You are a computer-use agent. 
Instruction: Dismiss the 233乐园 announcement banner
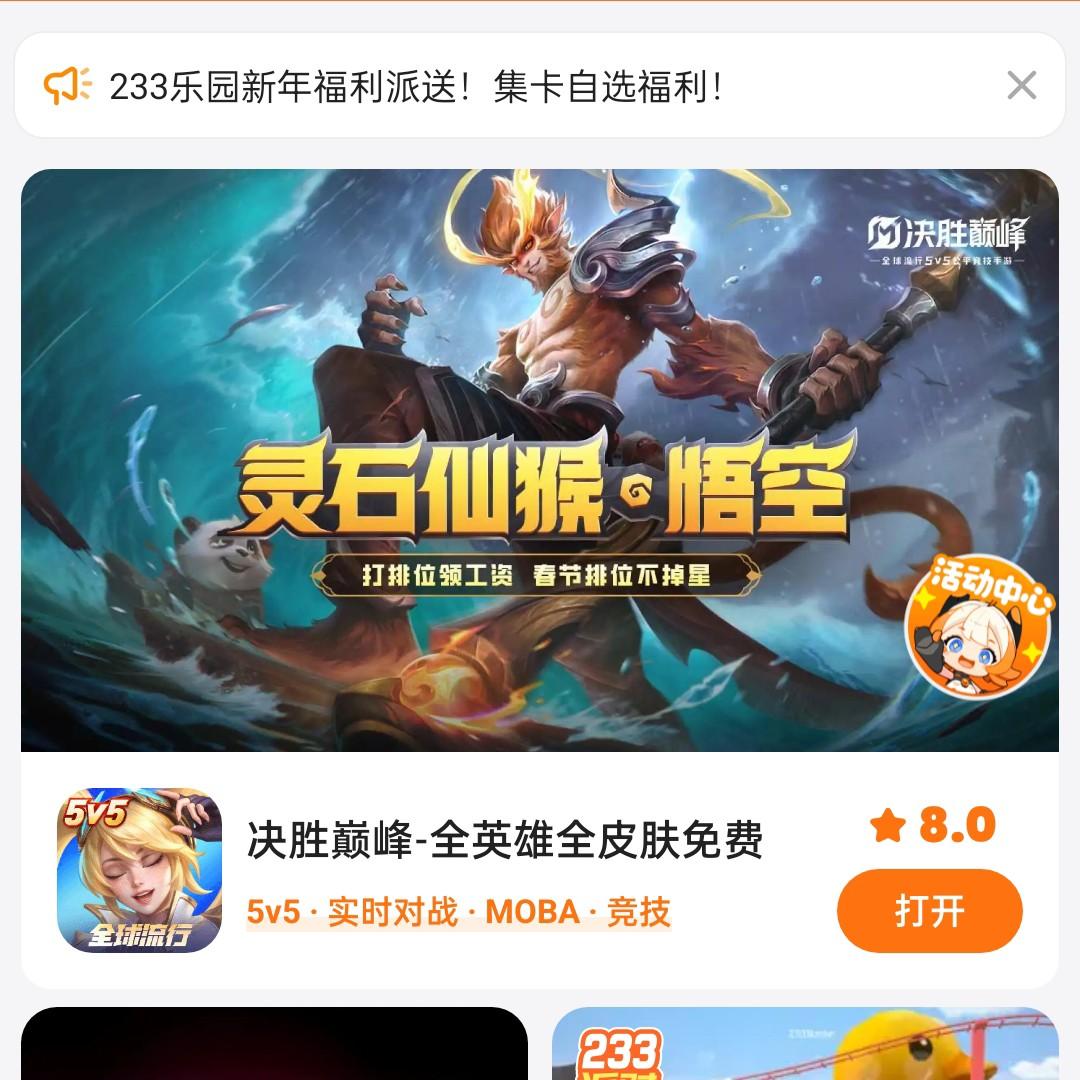(x=1021, y=86)
